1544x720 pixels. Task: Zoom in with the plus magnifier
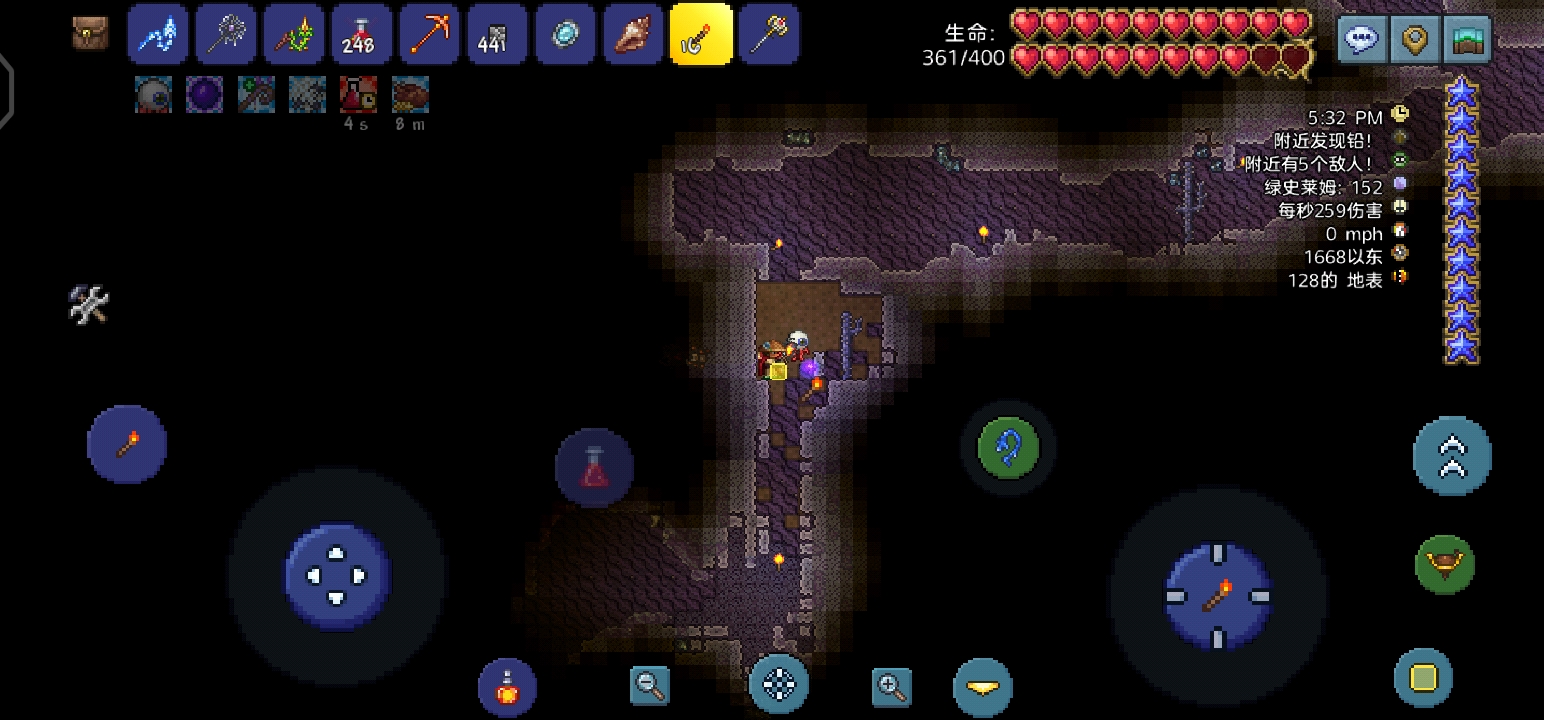891,686
